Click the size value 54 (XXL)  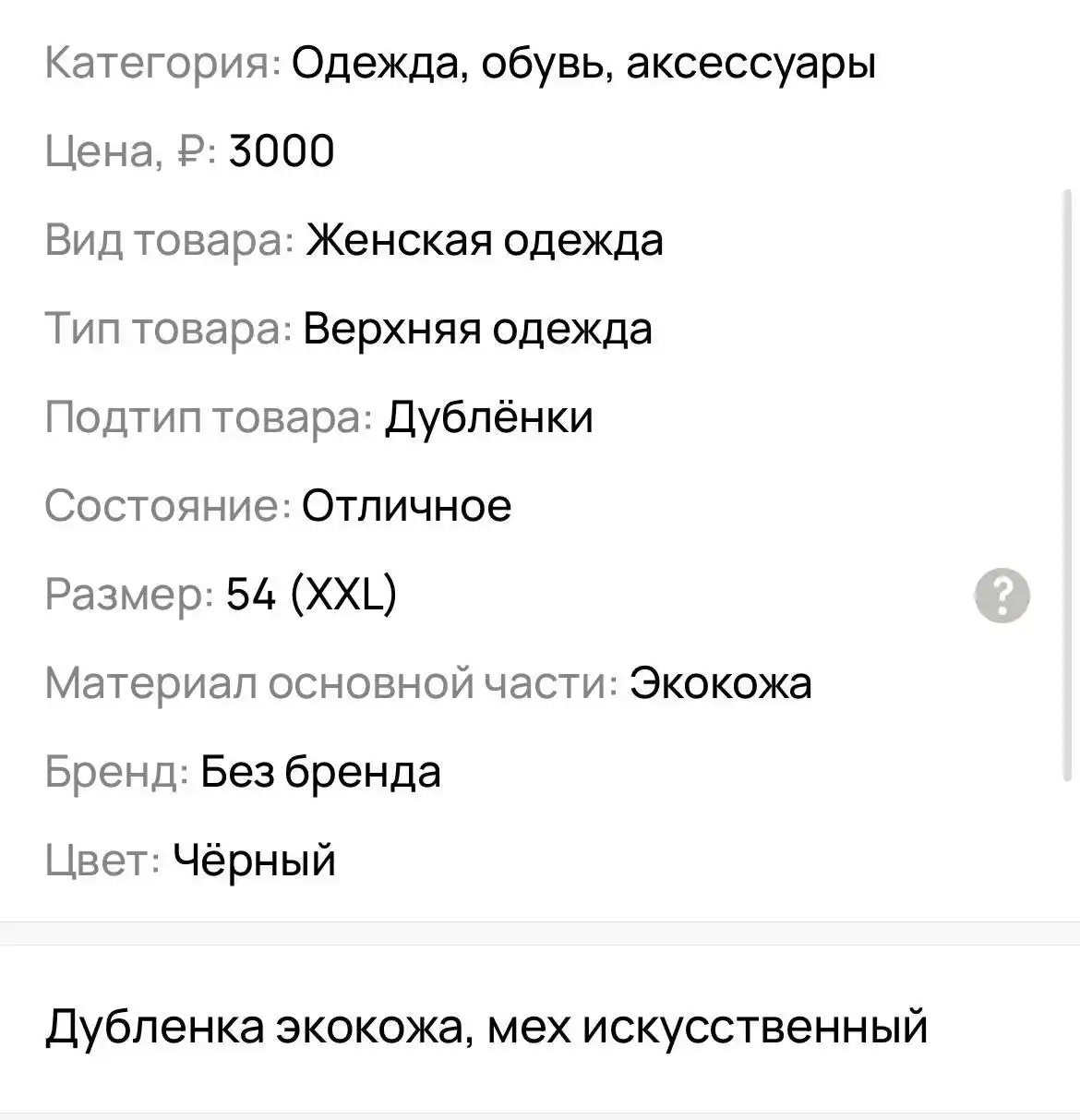pos(311,594)
